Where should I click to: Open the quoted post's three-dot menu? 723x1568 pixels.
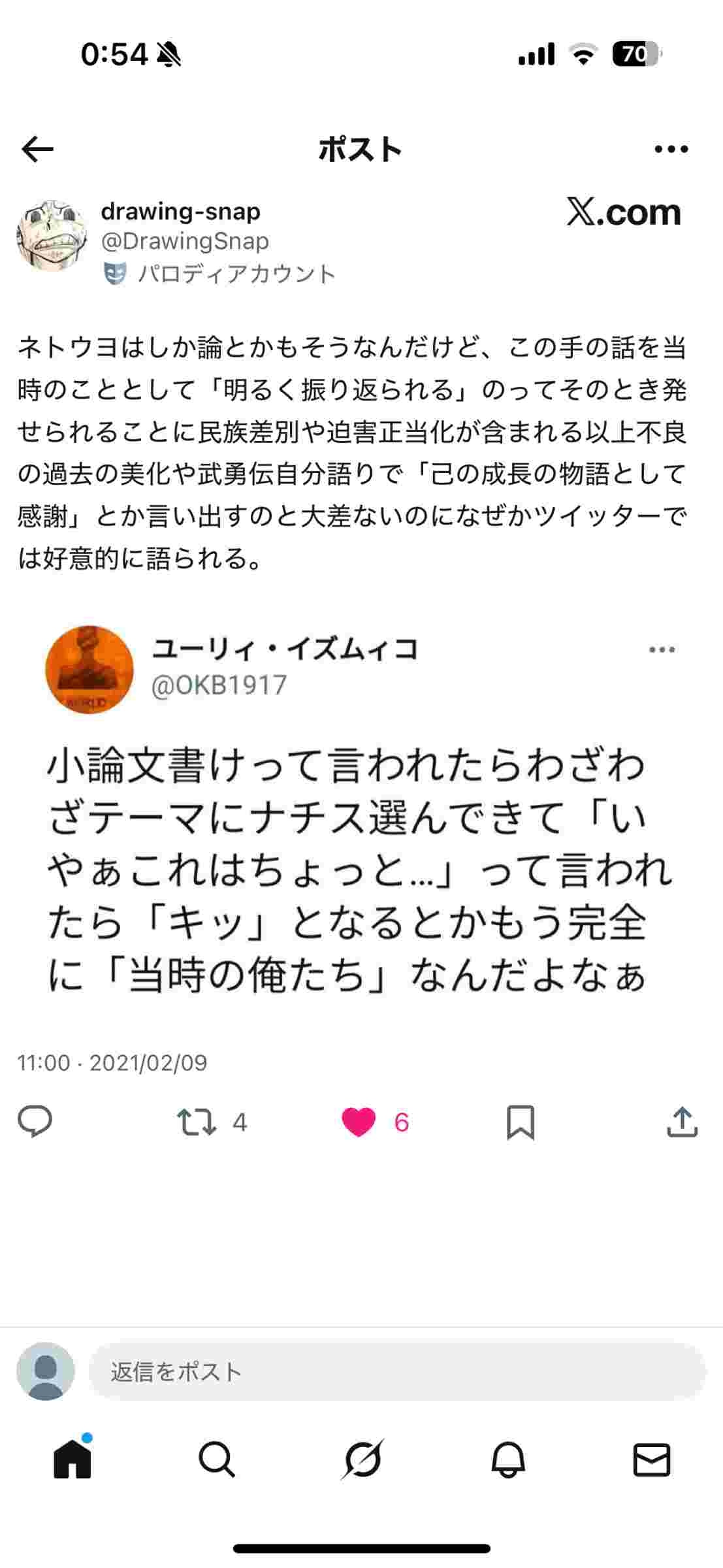pyautogui.click(x=662, y=649)
